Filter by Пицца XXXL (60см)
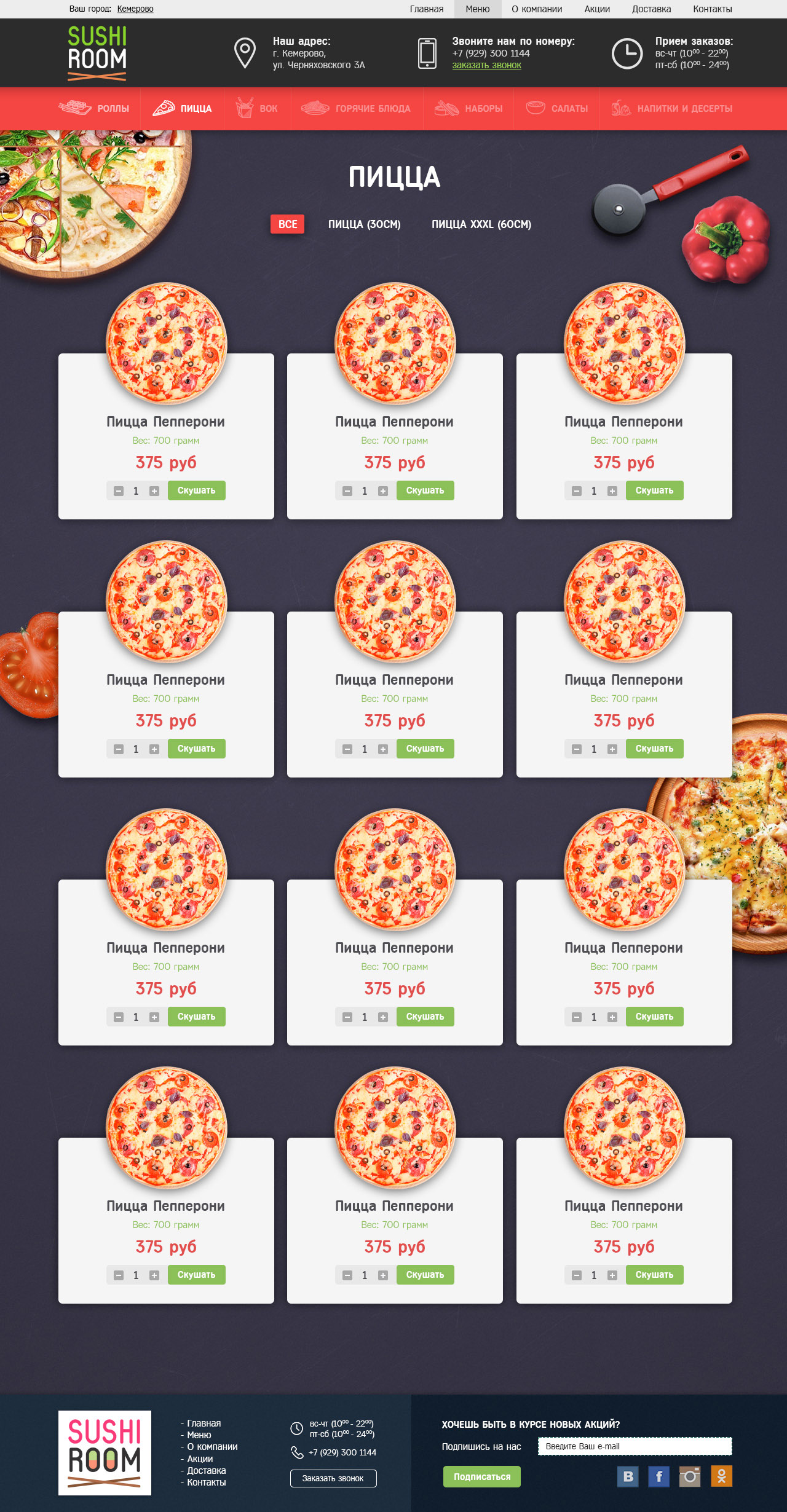 (x=481, y=224)
